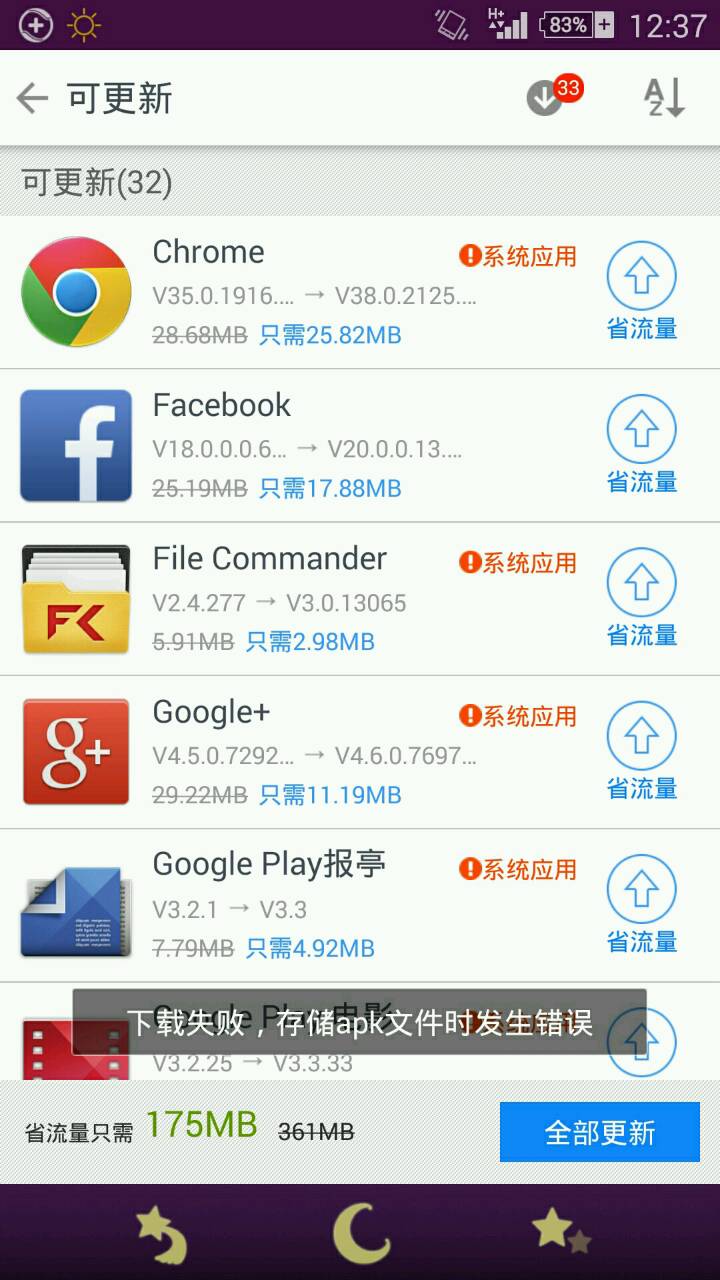Update Facebook with the 省流量 button
This screenshot has width=720, height=1280.
click(x=641, y=443)
